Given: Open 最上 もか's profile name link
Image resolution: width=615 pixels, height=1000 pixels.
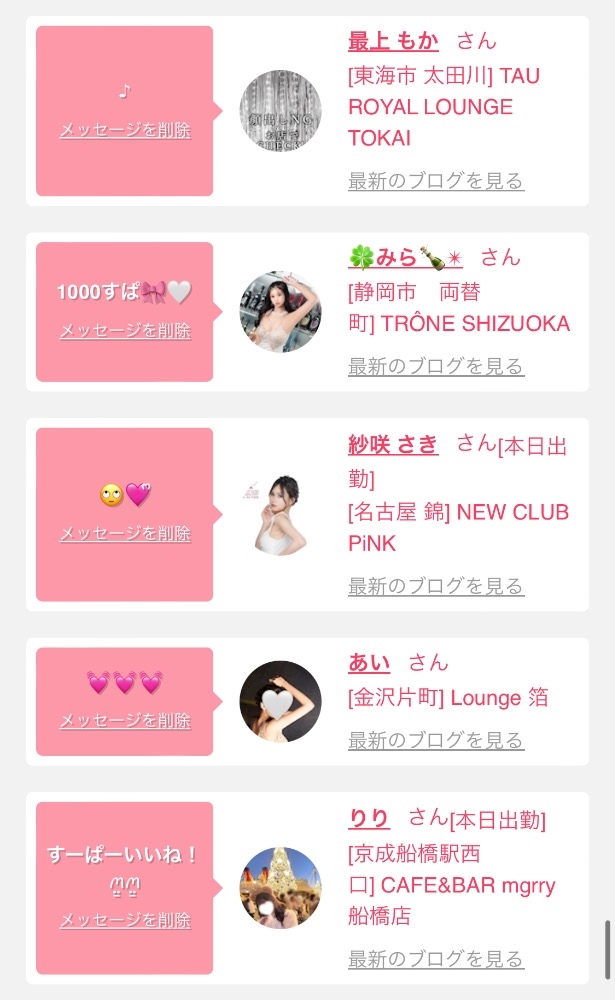Looking at the screenshot, I should point(393,41).
